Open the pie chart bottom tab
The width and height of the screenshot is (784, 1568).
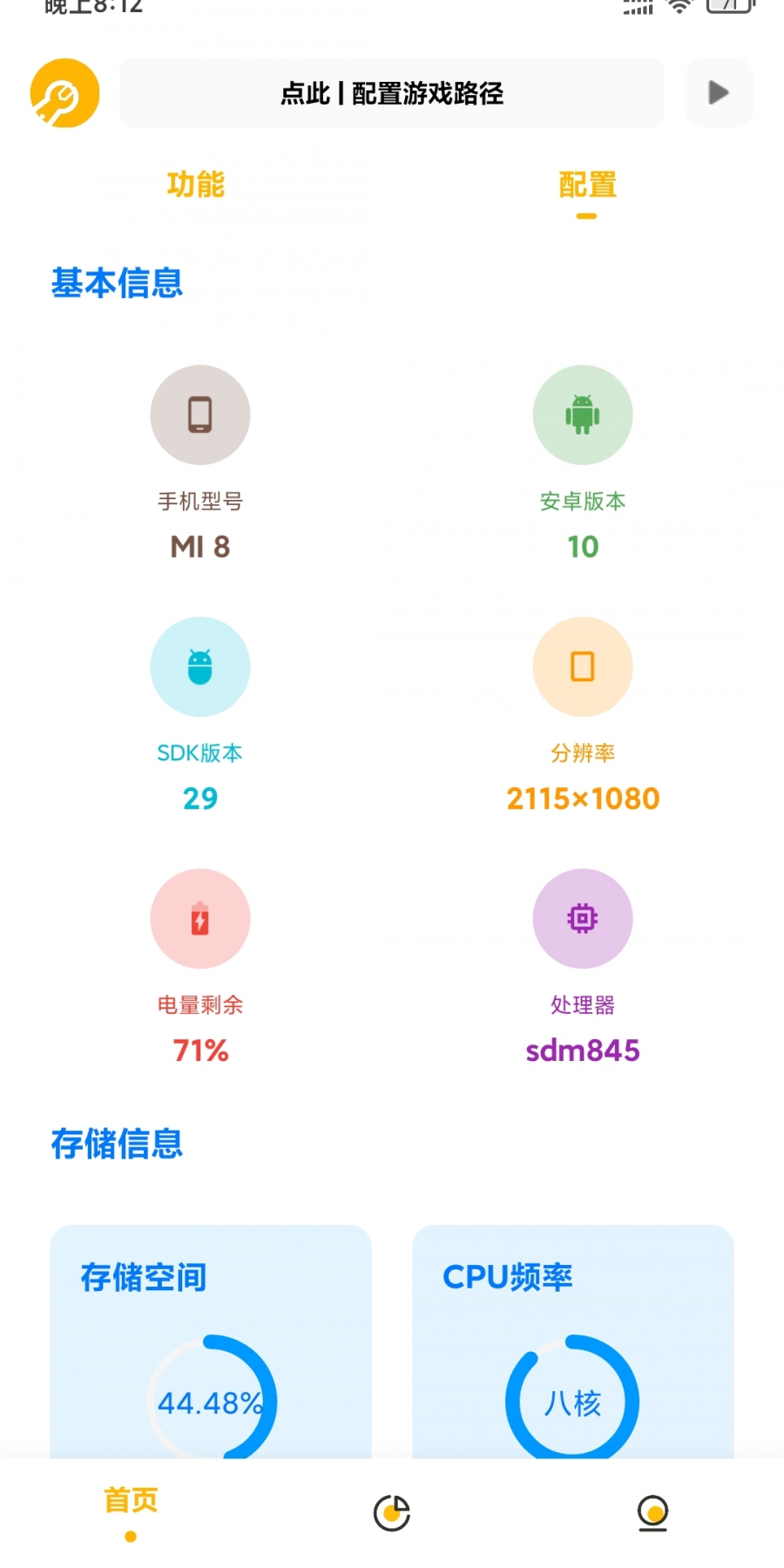point(392,1513)
